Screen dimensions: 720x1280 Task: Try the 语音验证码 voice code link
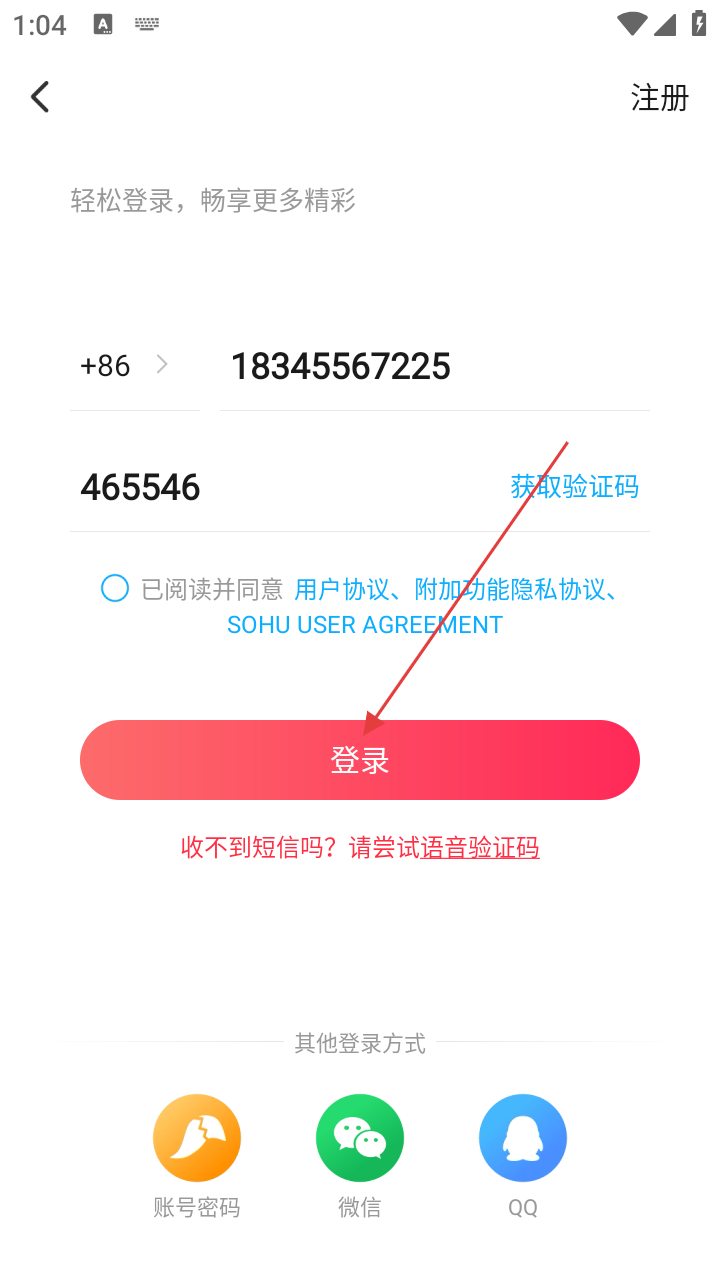click(x=480, y=849)
